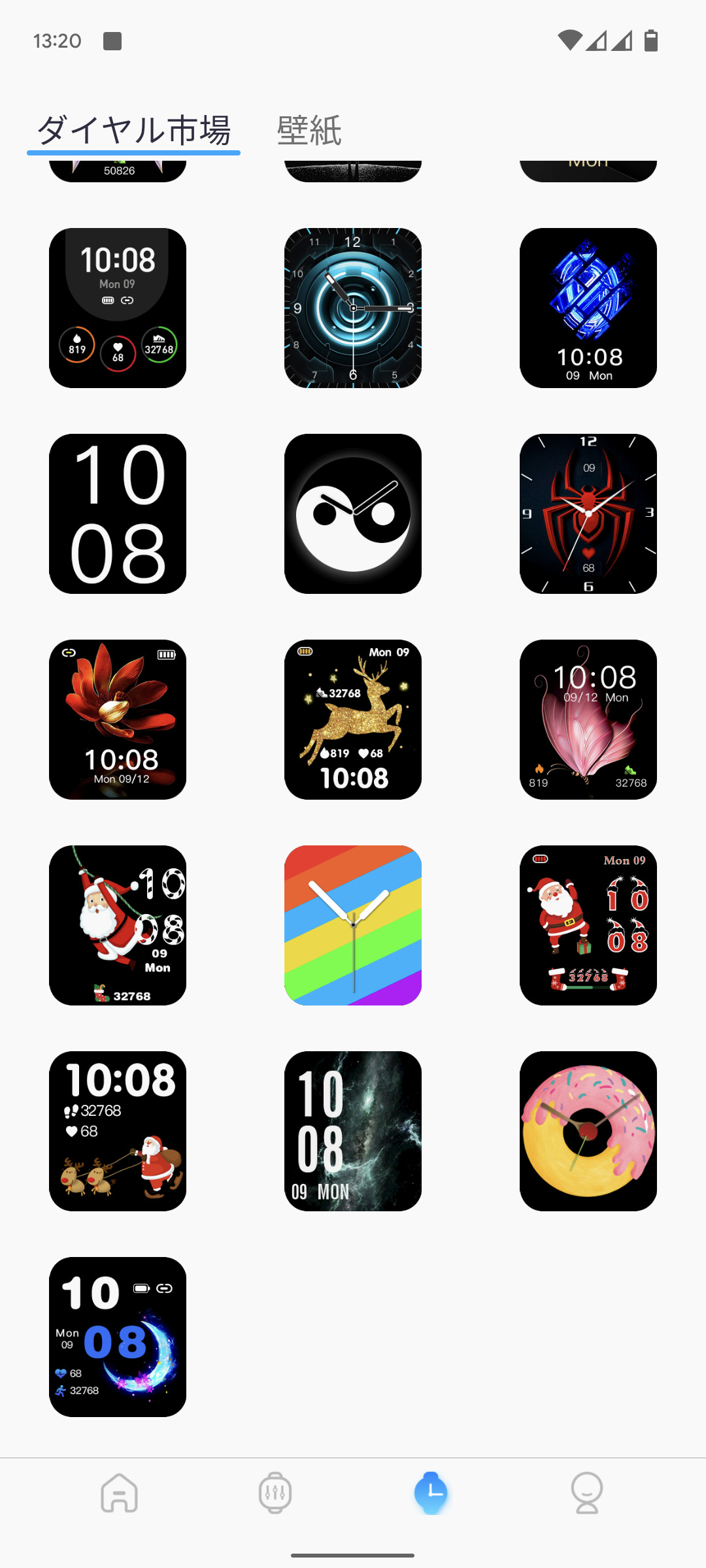Open the galaxy nebula 10 08 dial
Viewport: 706px width, 1568px height.
[x=353, y=1131]
